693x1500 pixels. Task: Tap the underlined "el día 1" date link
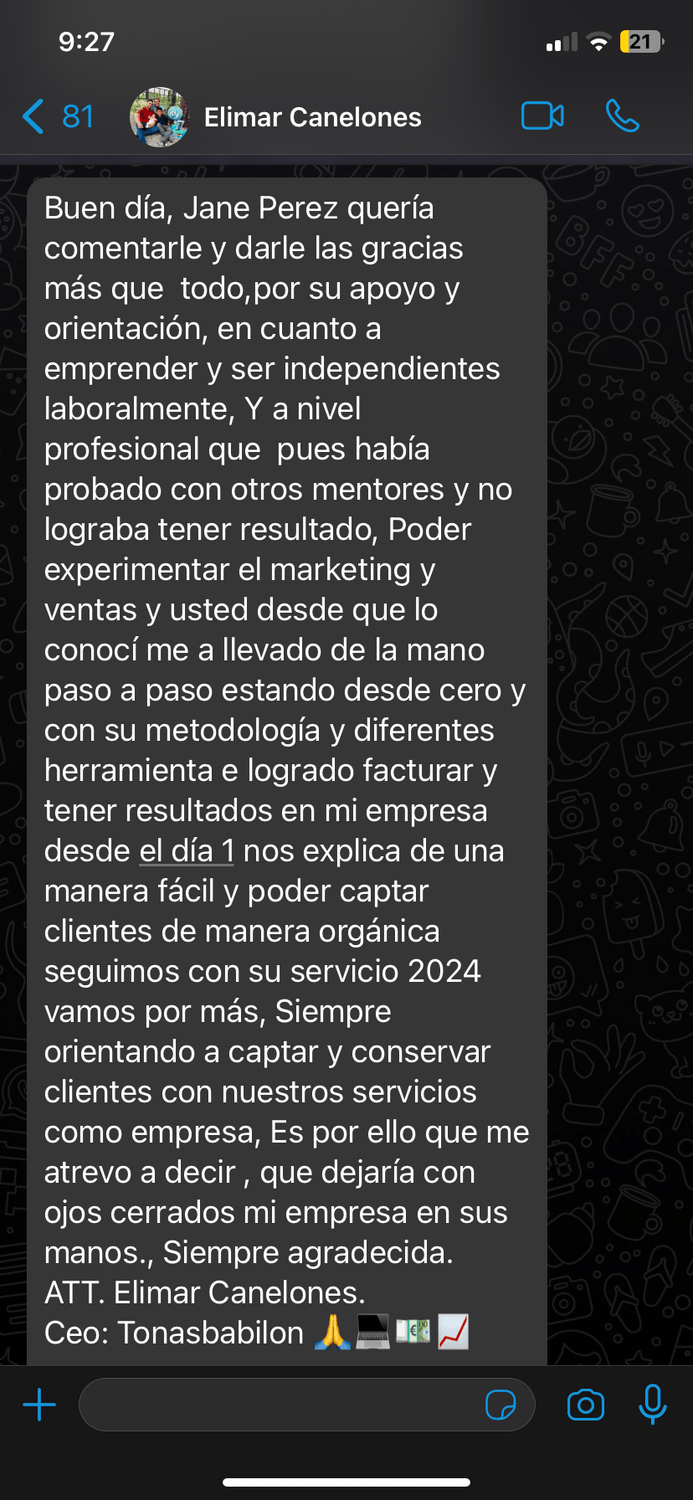click(x=187, y=851)
